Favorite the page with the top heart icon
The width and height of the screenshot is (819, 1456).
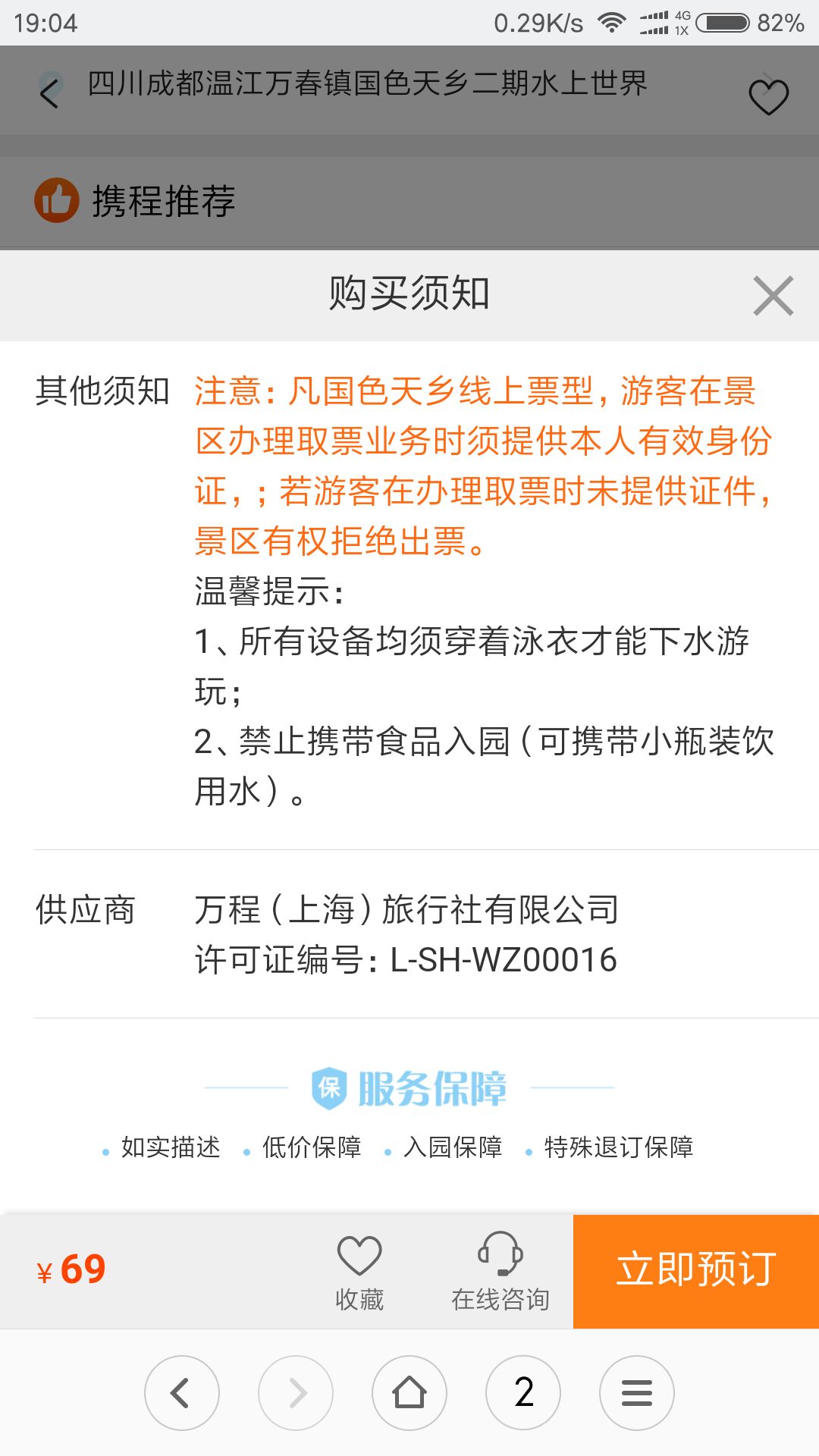click(x=768, y=96)
